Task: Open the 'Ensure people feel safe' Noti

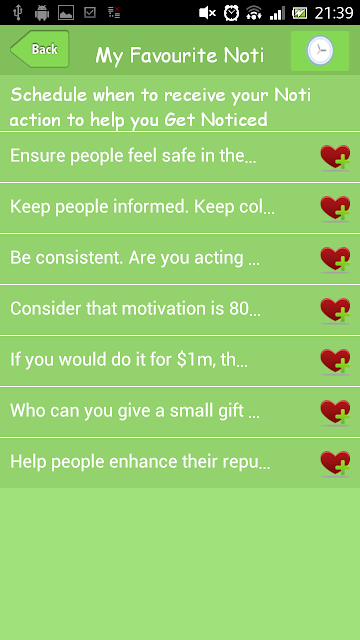Action: click(180, 156)
